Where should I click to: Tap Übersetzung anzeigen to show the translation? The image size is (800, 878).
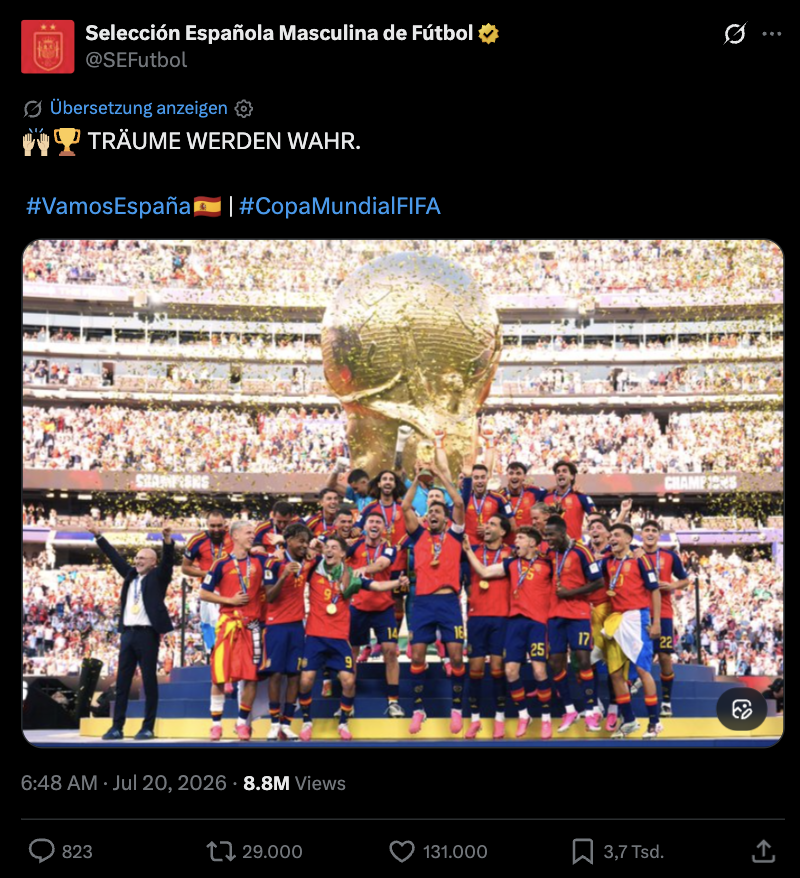click(x=138, y=108)
